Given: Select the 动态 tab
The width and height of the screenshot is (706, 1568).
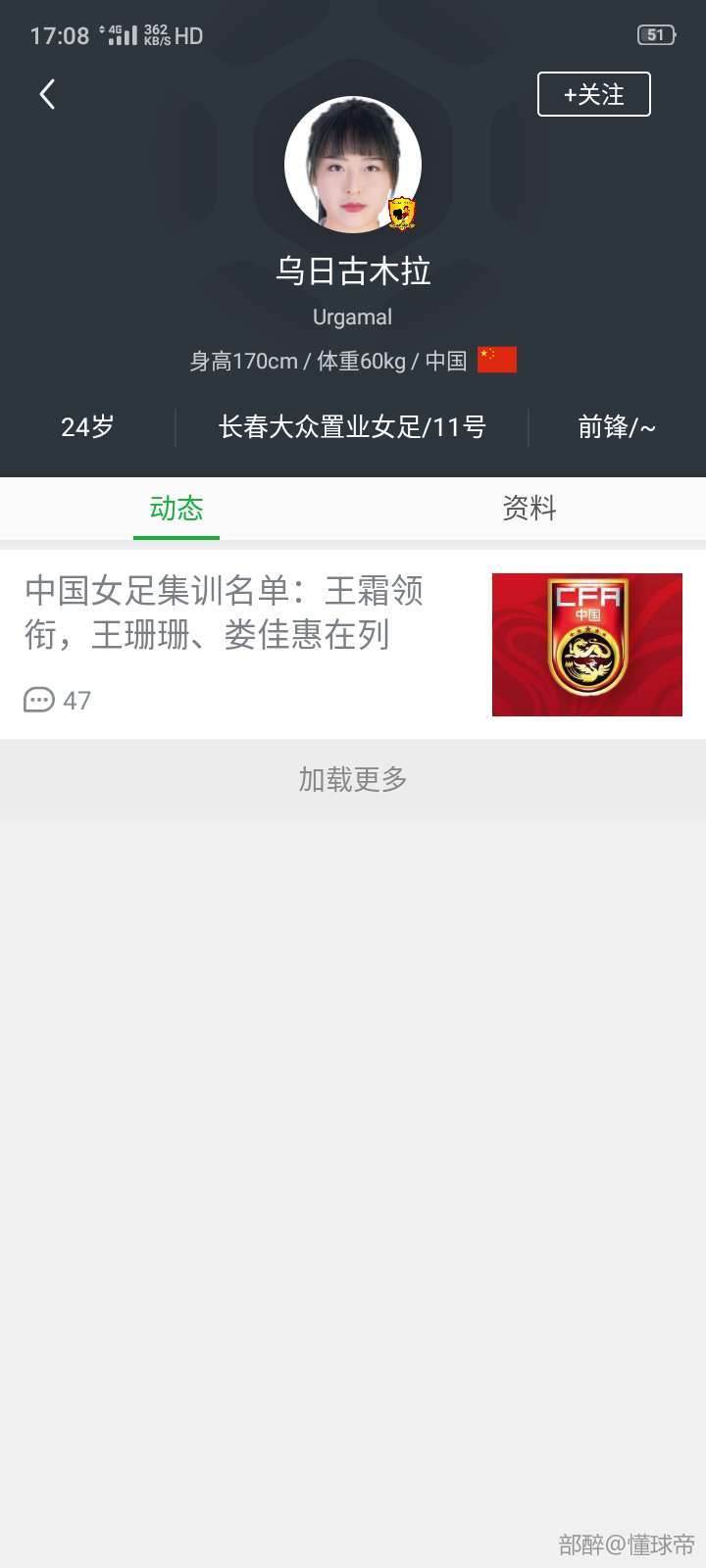Looking at the screenshot, I should [x=176, y=508].
